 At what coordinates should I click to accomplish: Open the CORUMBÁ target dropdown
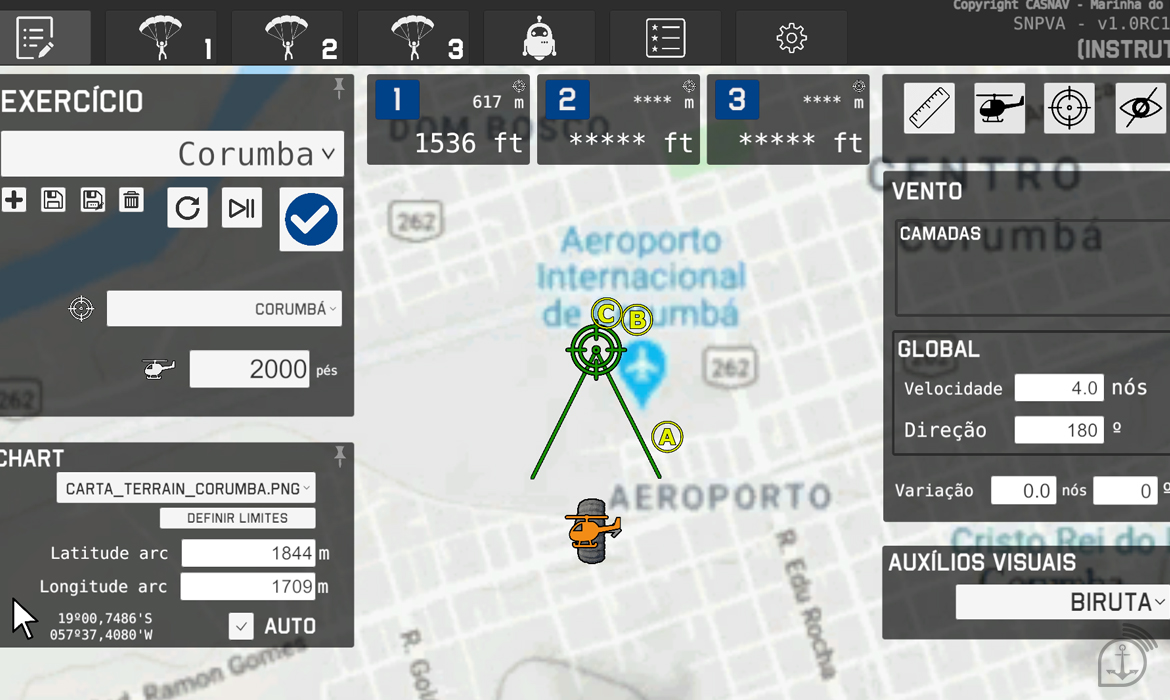pyautogui.click(x=224, y=309)
